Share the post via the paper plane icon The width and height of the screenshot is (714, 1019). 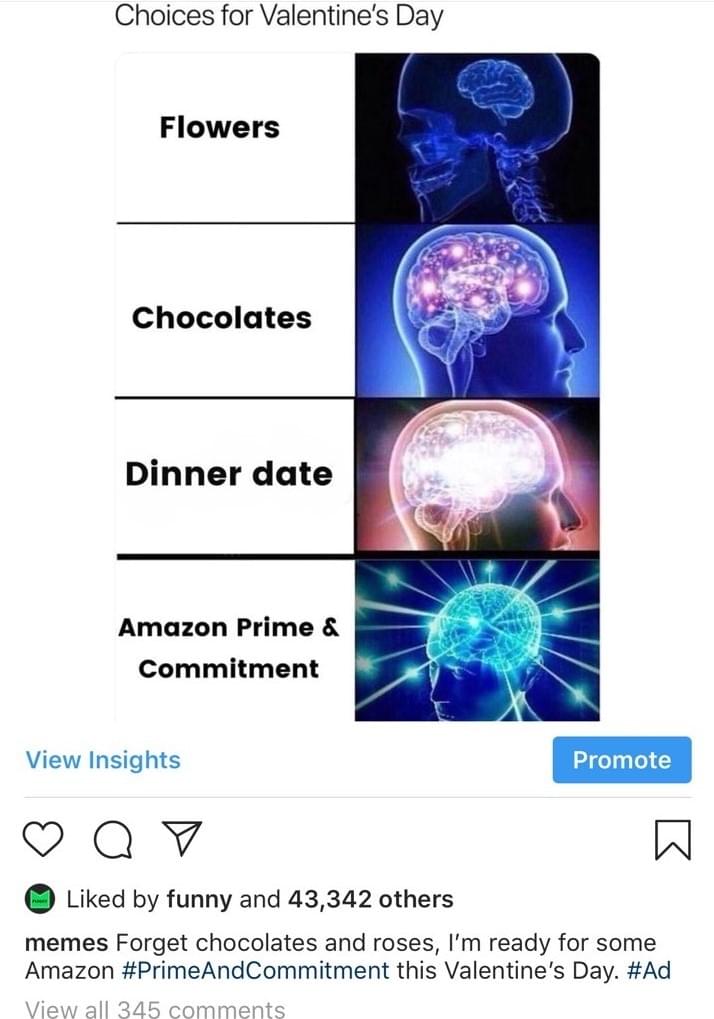click(182, 837)
